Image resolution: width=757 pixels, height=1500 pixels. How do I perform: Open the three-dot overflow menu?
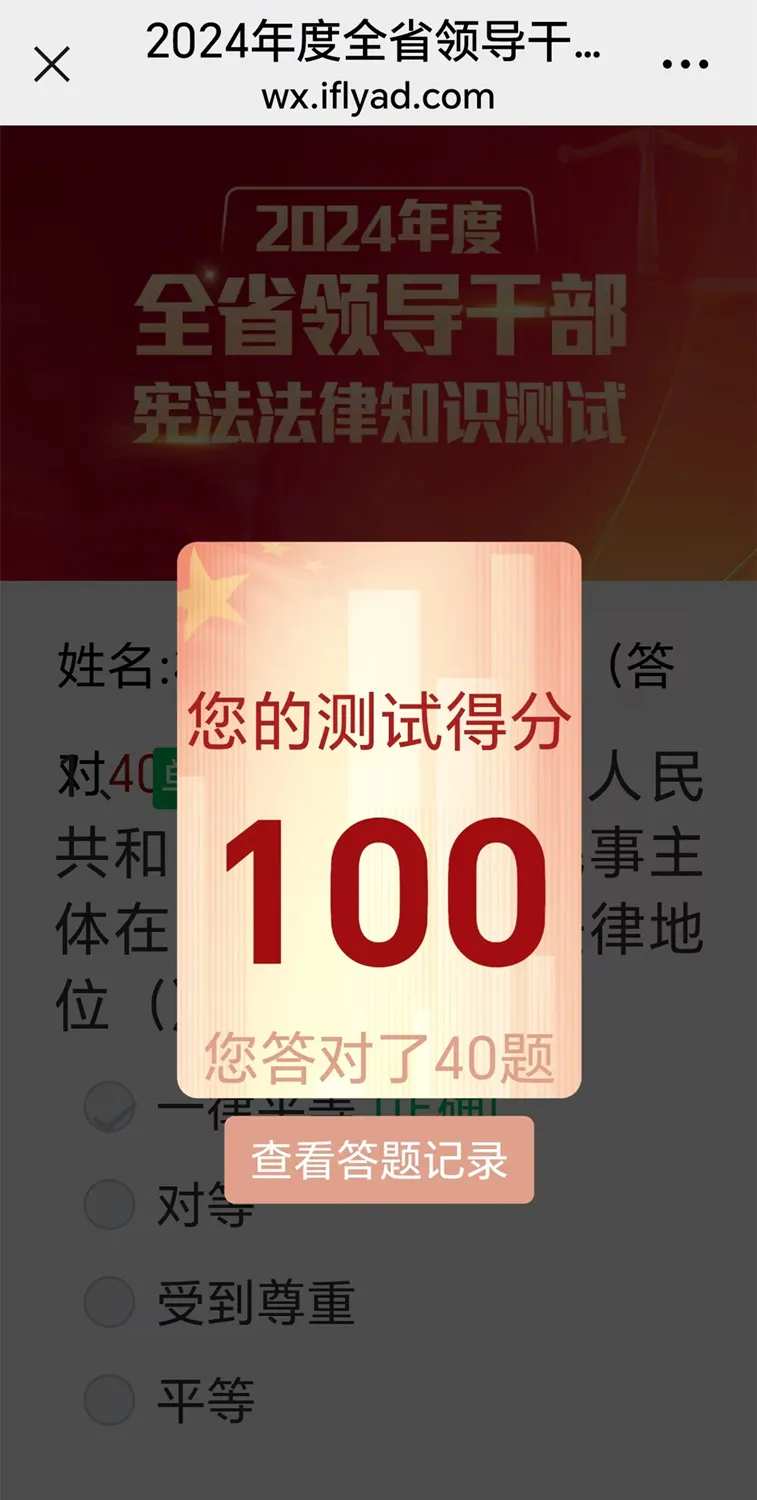(685, 64)
